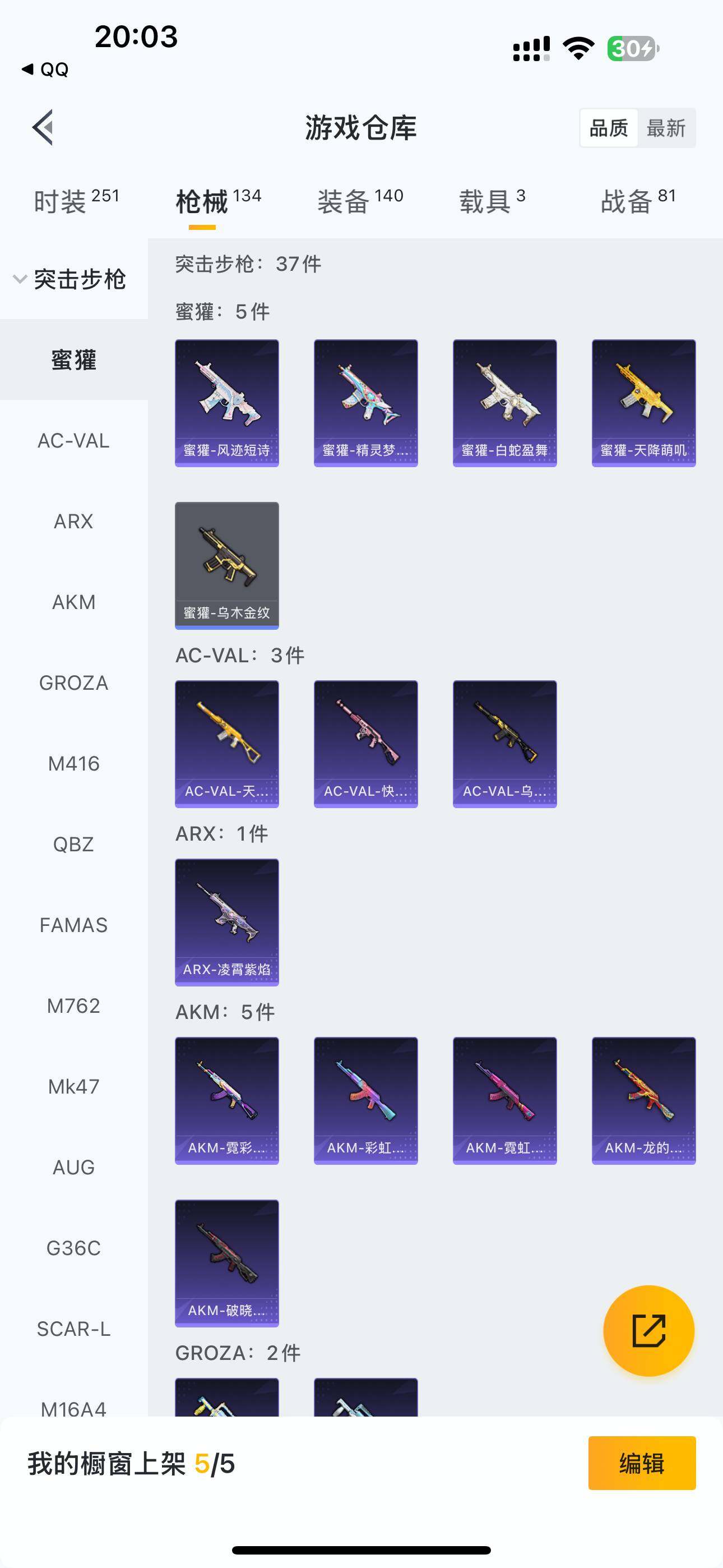Viewport: 723px width, 1568px height.
Task: Switch to the 时装 tab
Action: (76, 201)
